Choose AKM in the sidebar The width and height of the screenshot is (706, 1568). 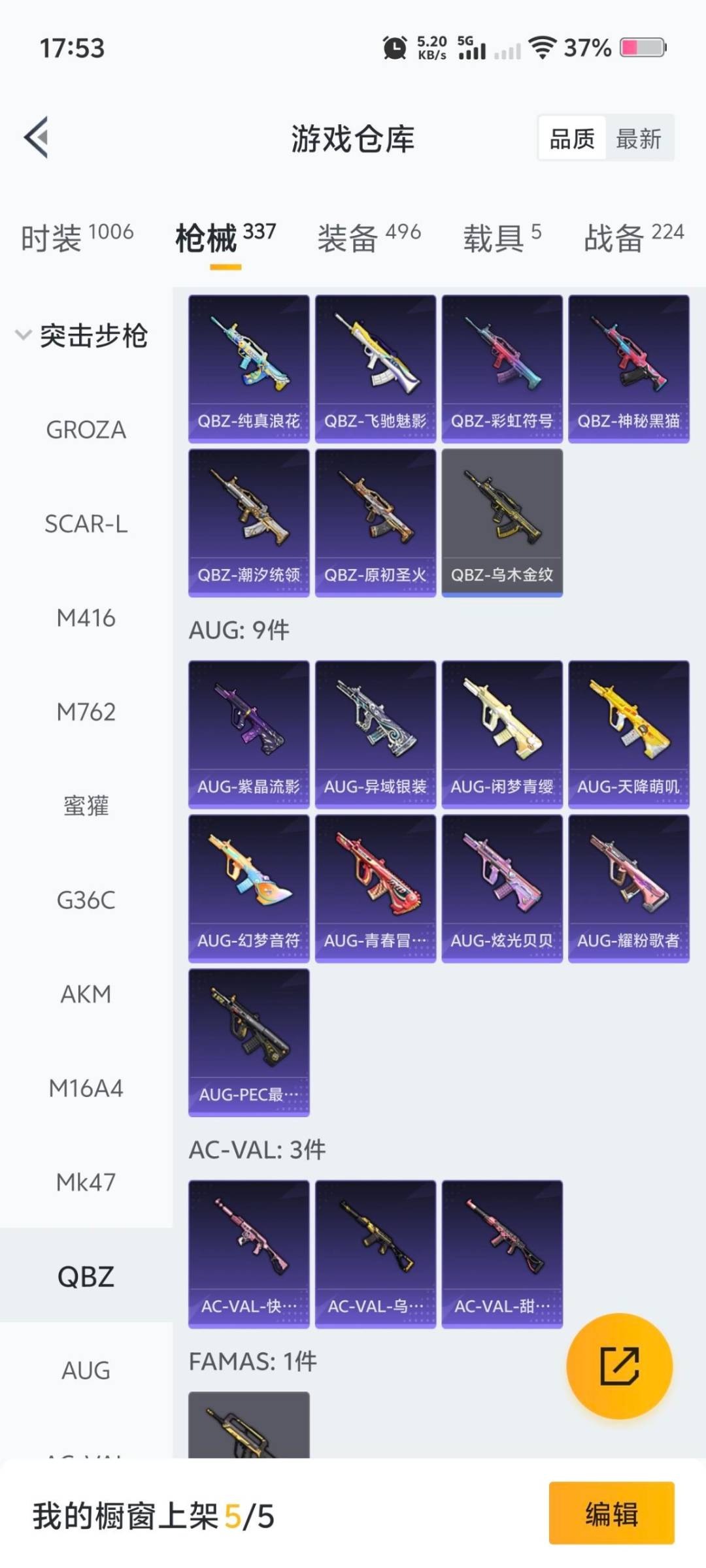[86, 994]
